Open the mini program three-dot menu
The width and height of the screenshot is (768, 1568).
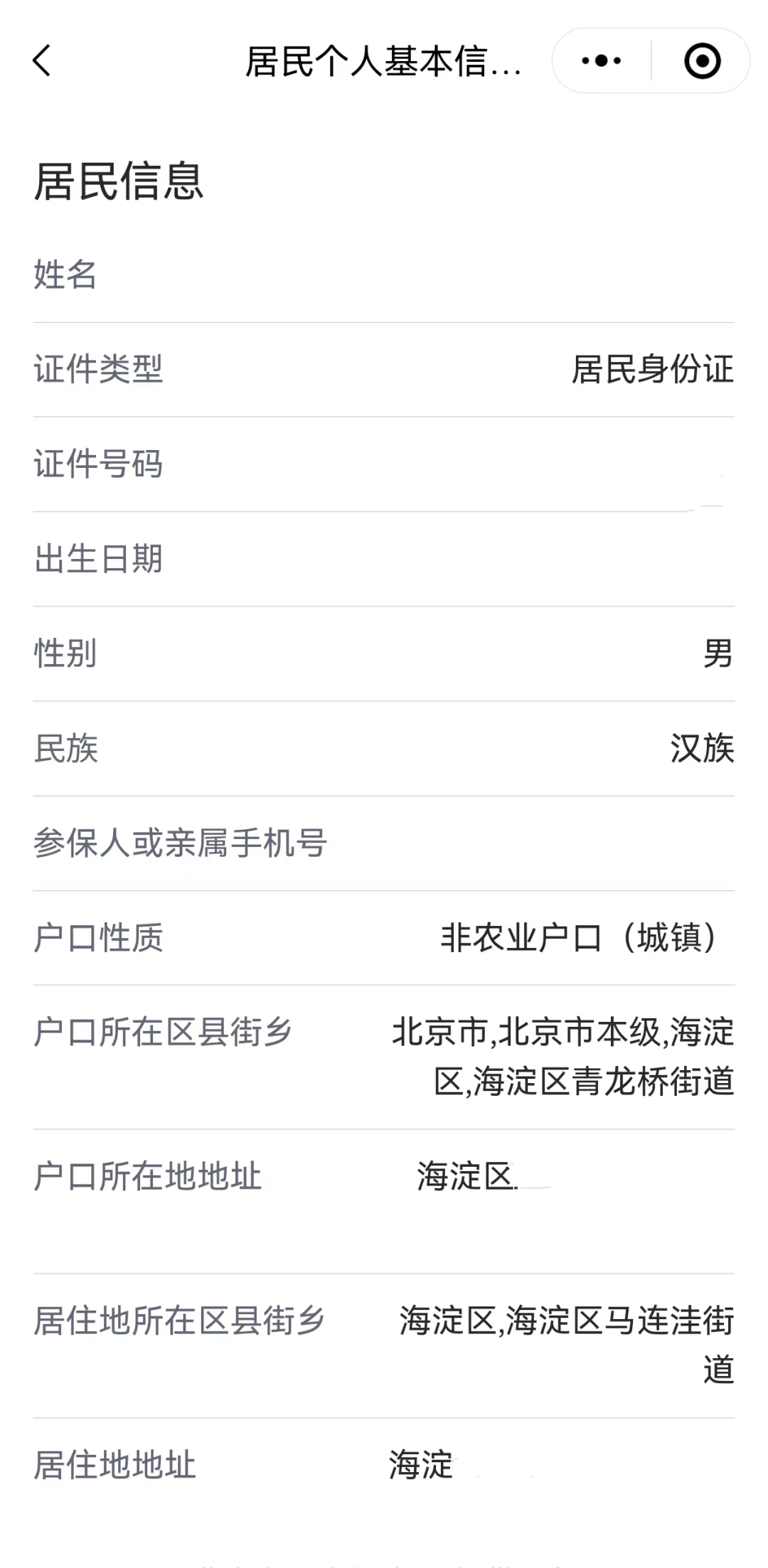602,60
